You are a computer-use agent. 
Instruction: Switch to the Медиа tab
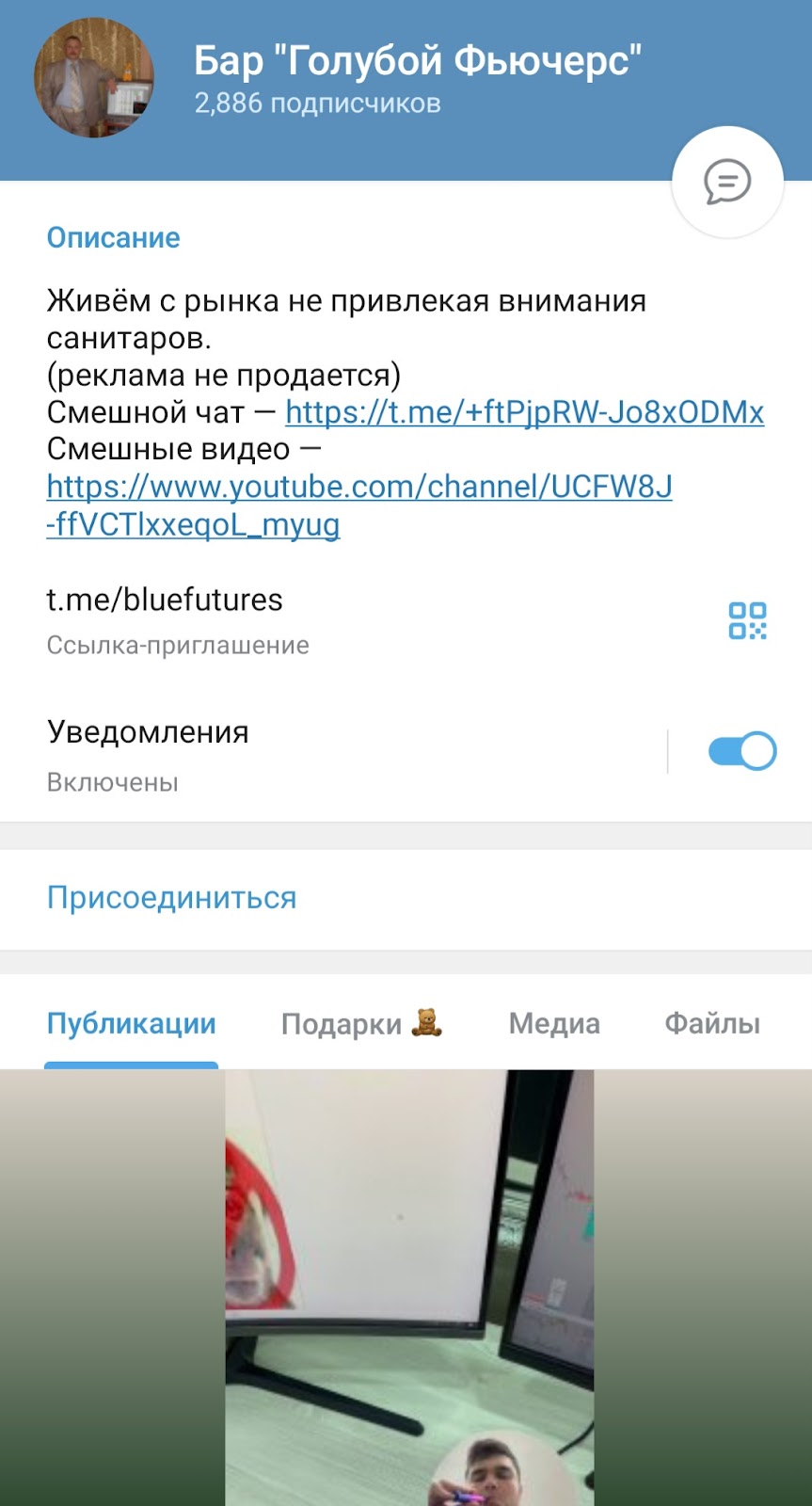pos(554,1024)
